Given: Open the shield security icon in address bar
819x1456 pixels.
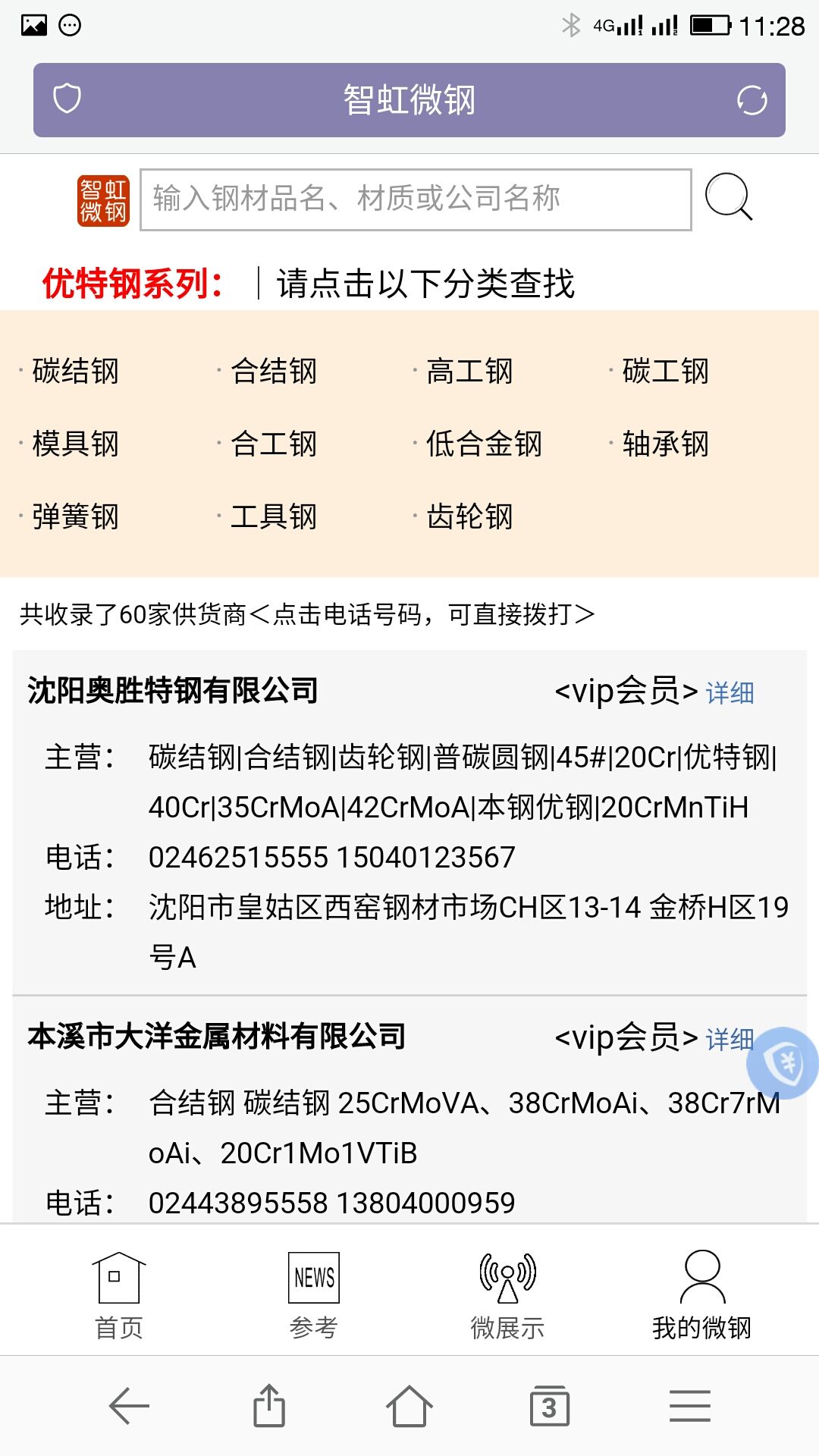Looking at the screenshot, I should (x=67, y=99).
